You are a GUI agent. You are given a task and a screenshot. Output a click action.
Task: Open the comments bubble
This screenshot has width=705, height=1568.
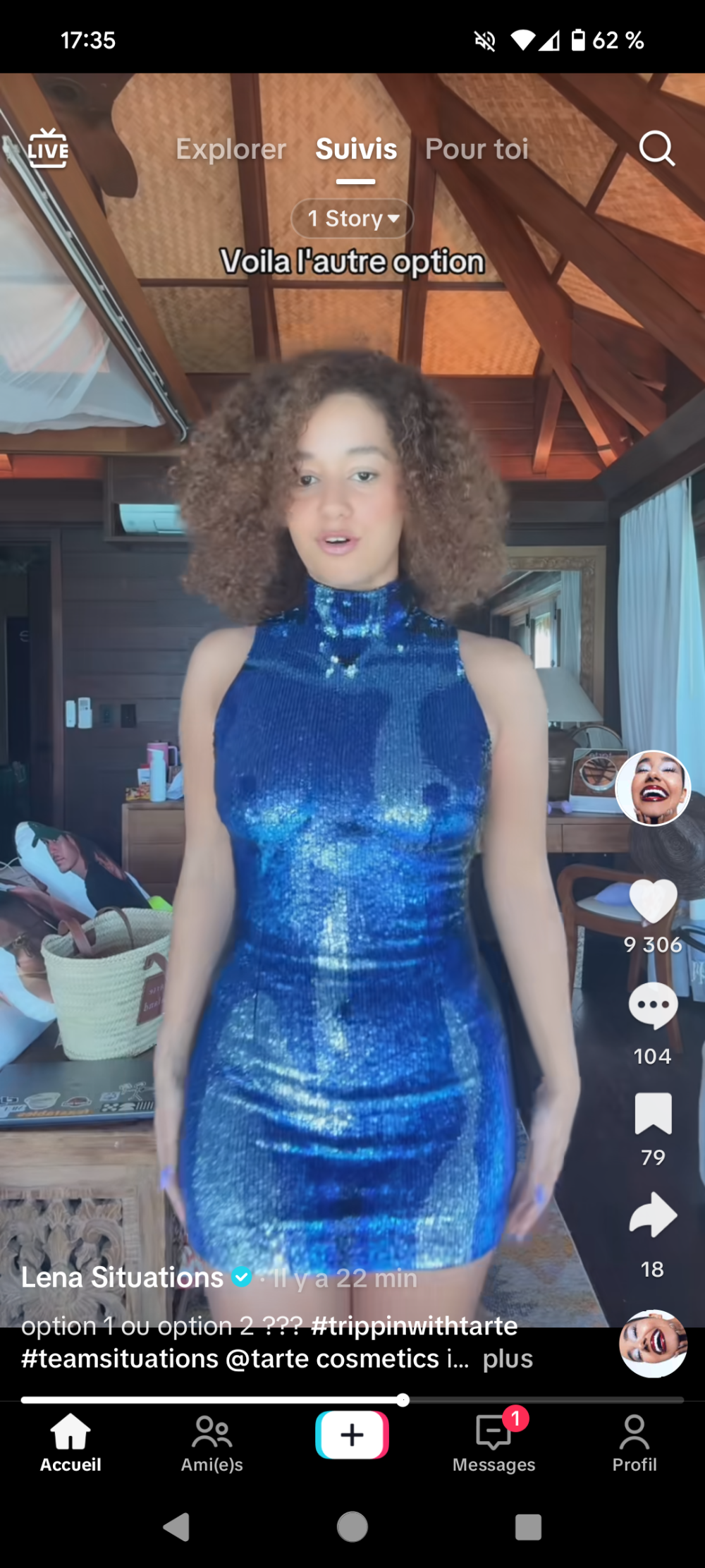coord(653,1005)
